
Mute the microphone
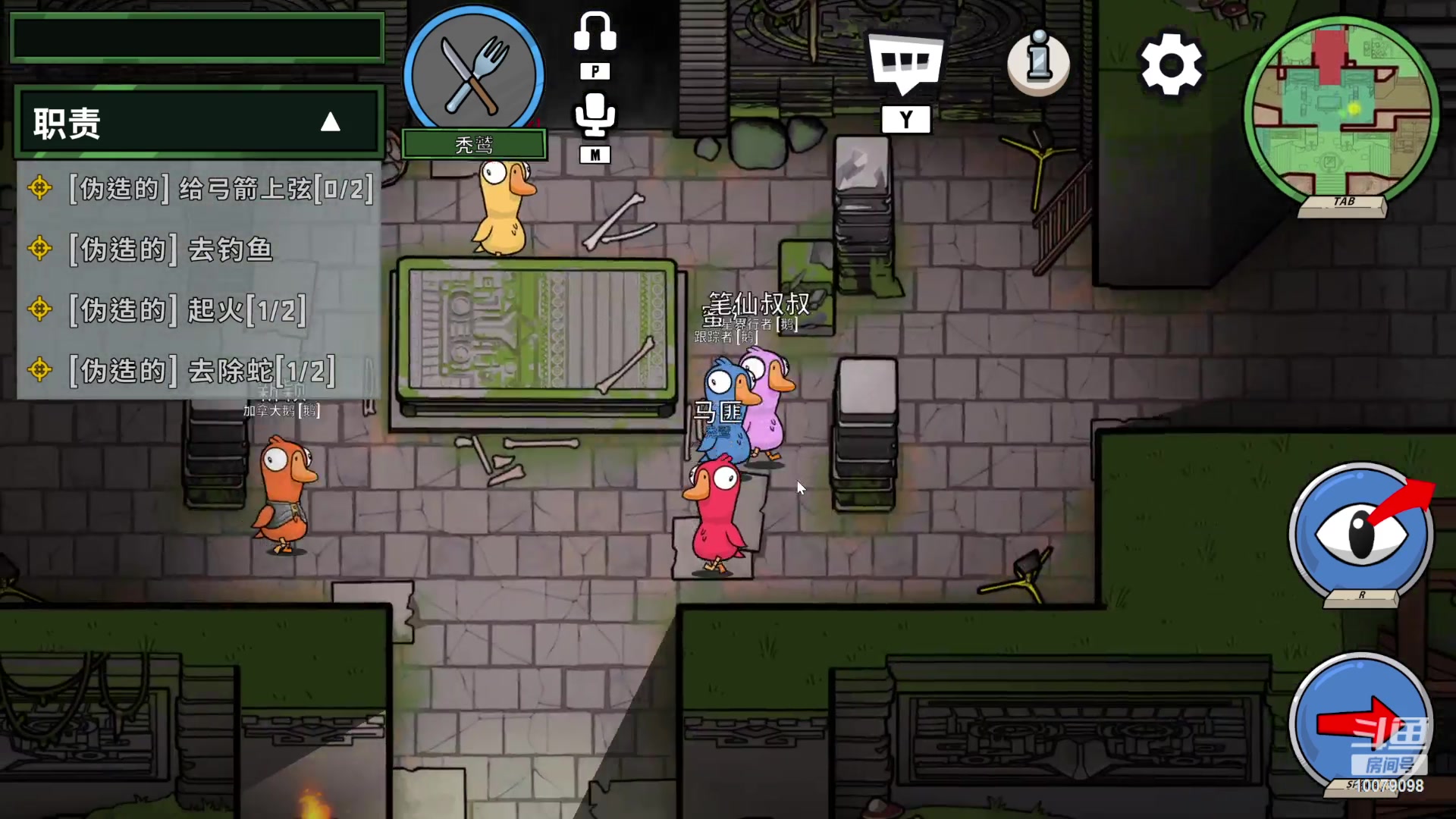pyautogui.click(x=595, y=115)
